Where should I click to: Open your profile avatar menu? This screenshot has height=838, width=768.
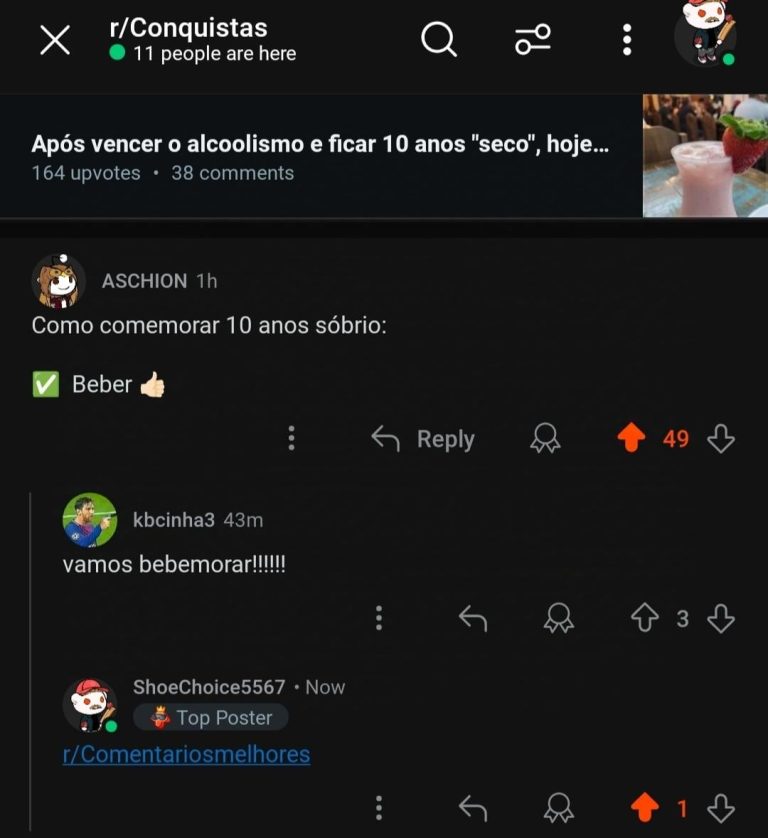pos(705,35)
